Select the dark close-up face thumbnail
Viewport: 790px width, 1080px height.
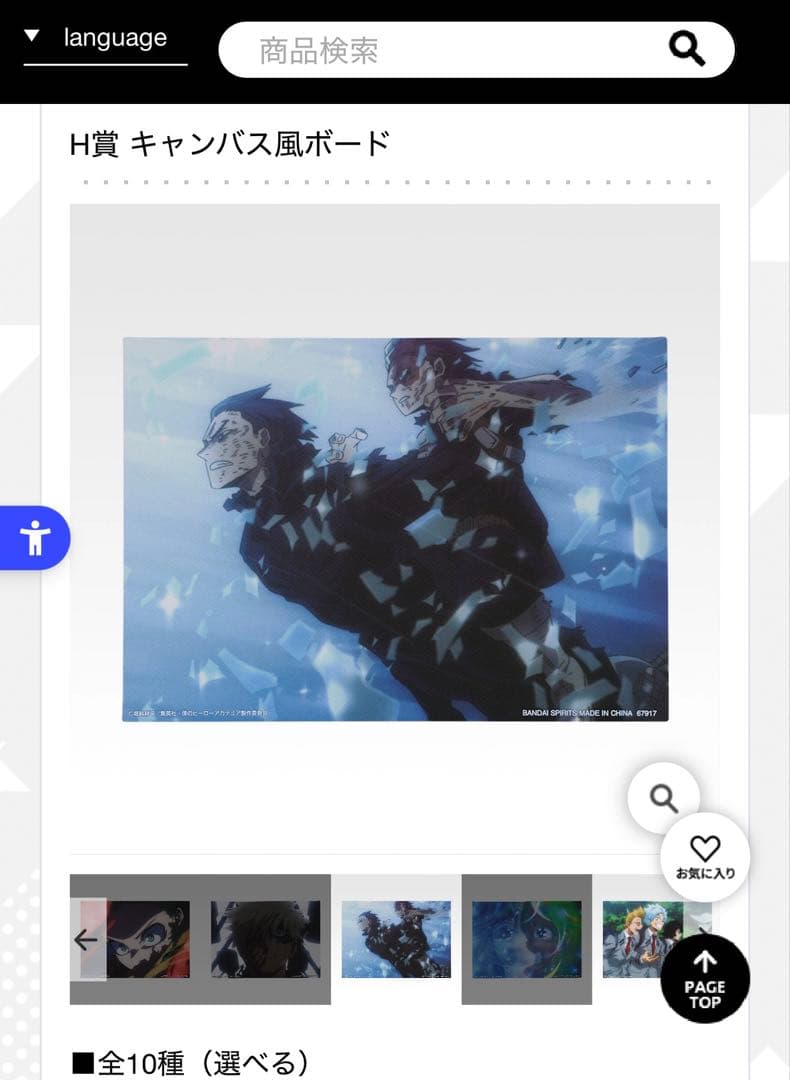point(265,939)
